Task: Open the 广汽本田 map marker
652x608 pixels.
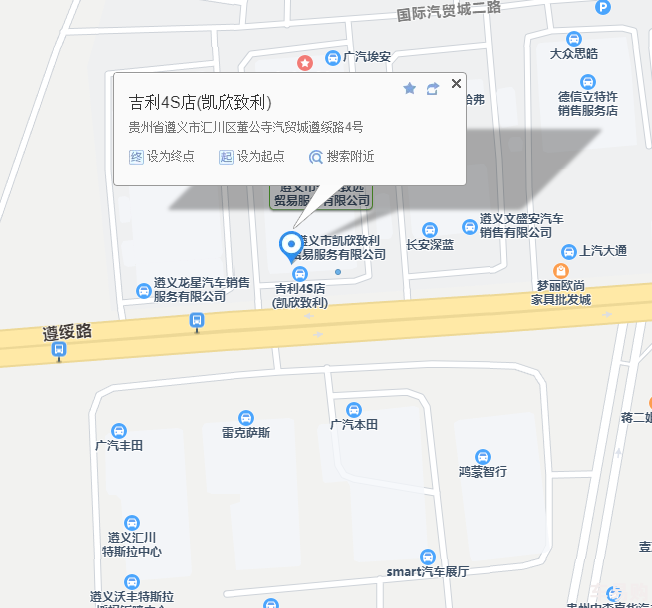Action: coord(353,410)
